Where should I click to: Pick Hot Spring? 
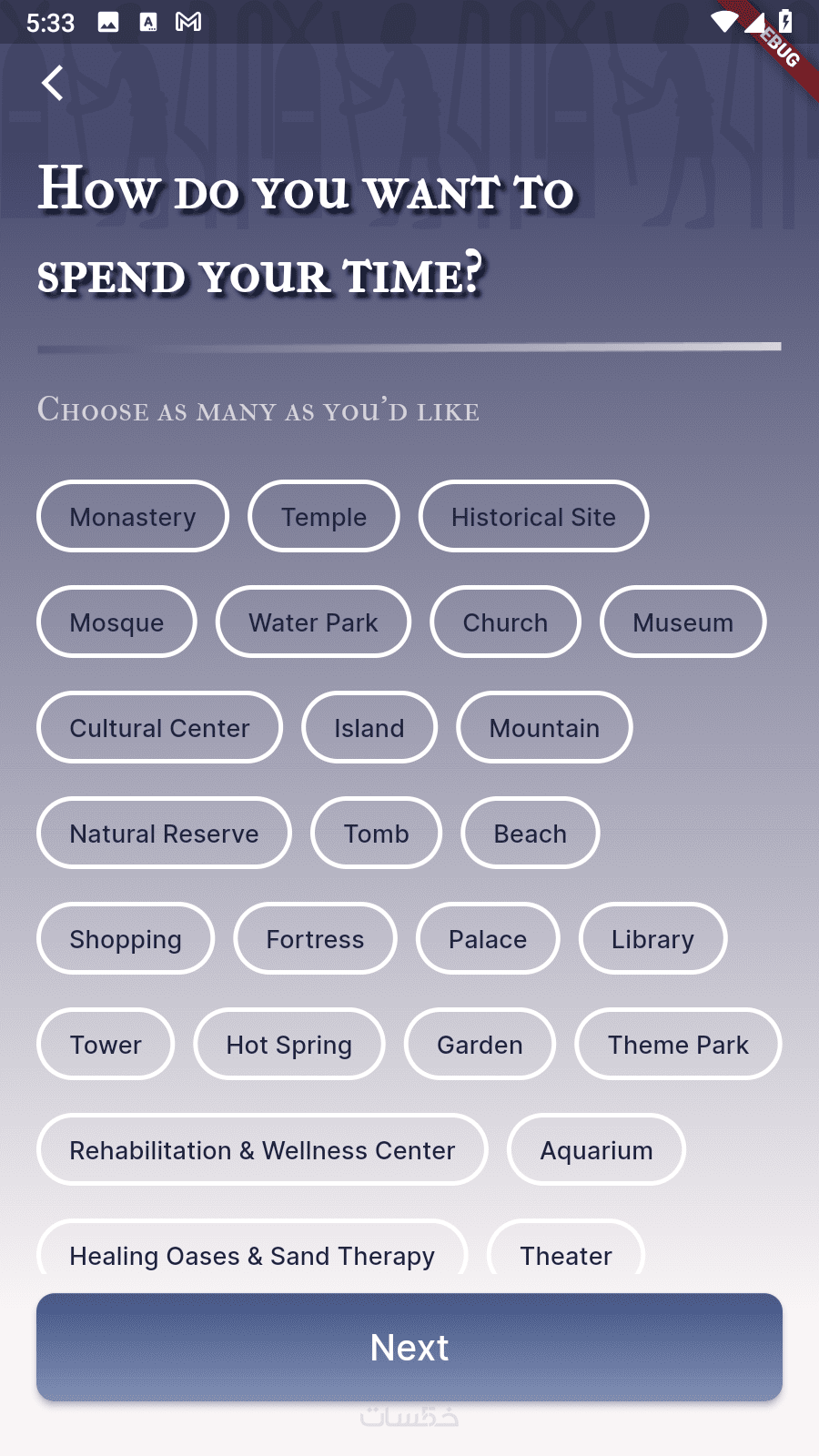click(288, 1044)
